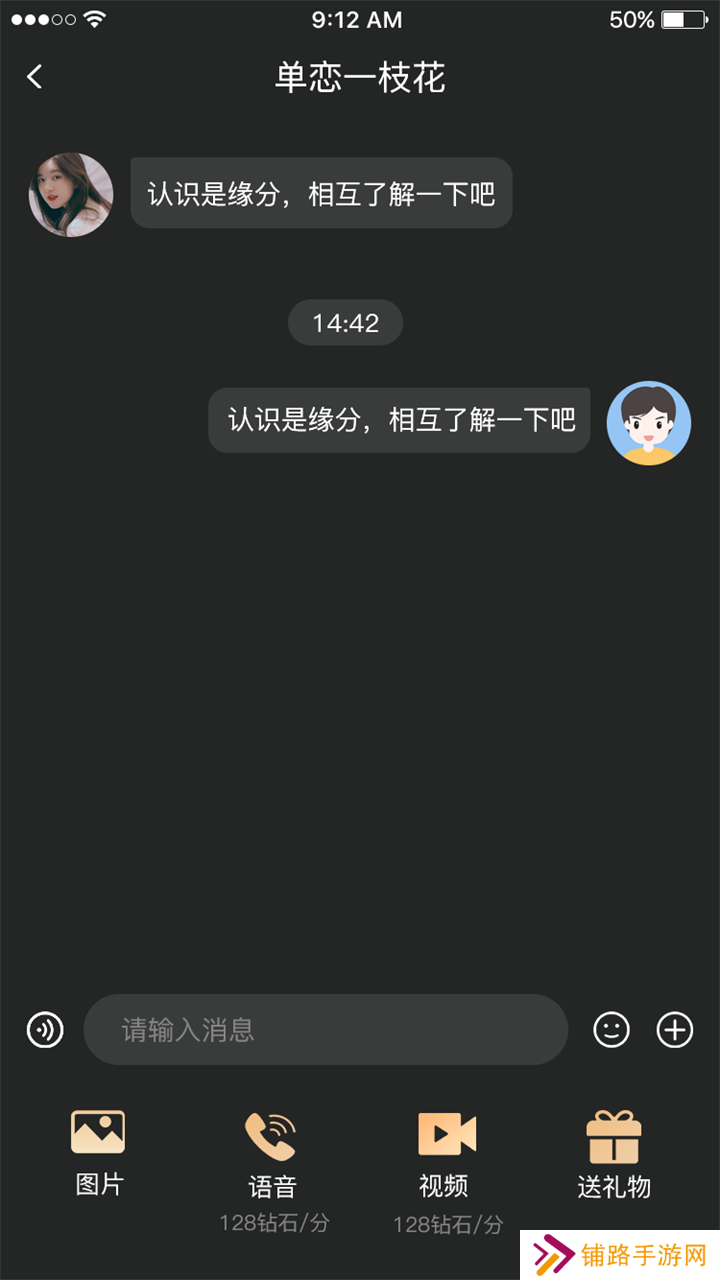Tap the voice message wave icon

[45, 1030]
